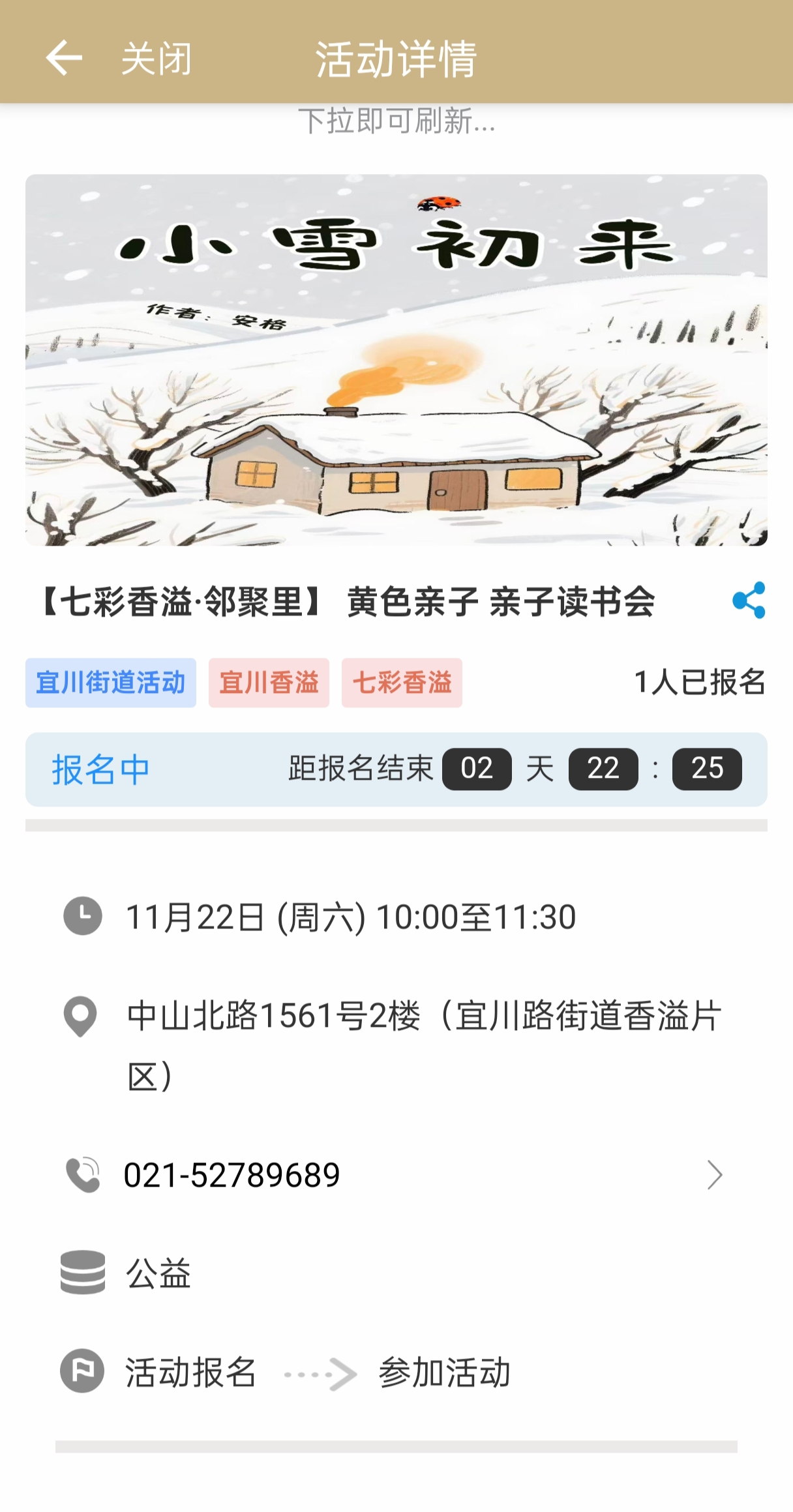Tap the 七彩香溢 tag chip
793x1512 pixels.
(402, 683)
